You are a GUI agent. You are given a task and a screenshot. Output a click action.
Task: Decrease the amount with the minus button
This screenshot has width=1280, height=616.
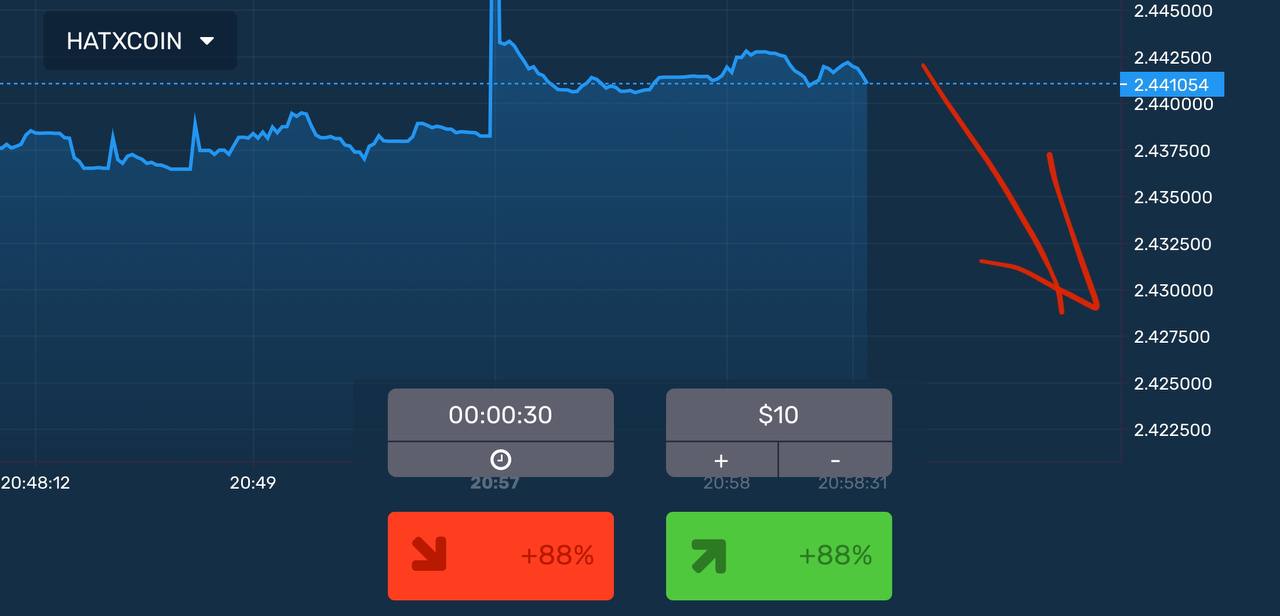coord(835,460)
